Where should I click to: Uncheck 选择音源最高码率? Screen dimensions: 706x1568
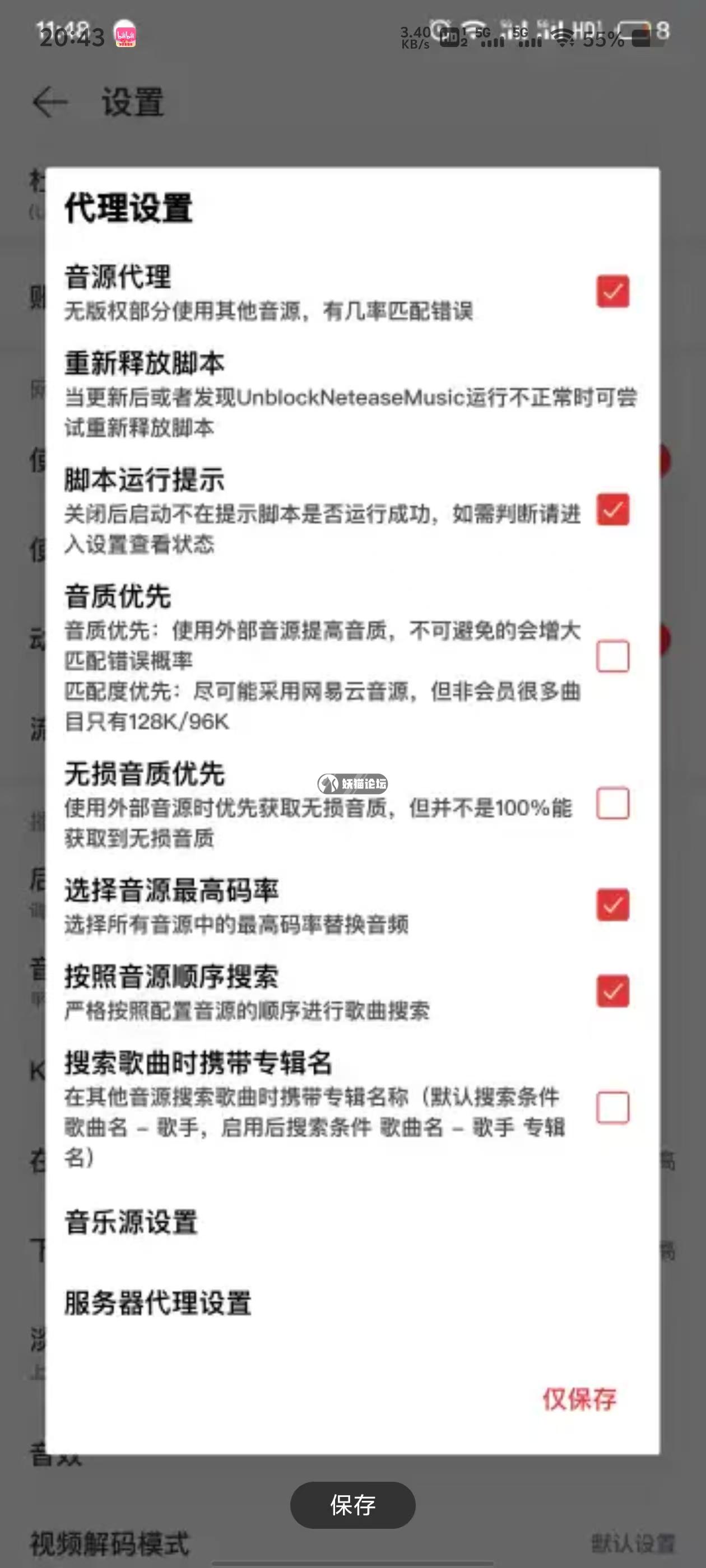coord(612,905)
